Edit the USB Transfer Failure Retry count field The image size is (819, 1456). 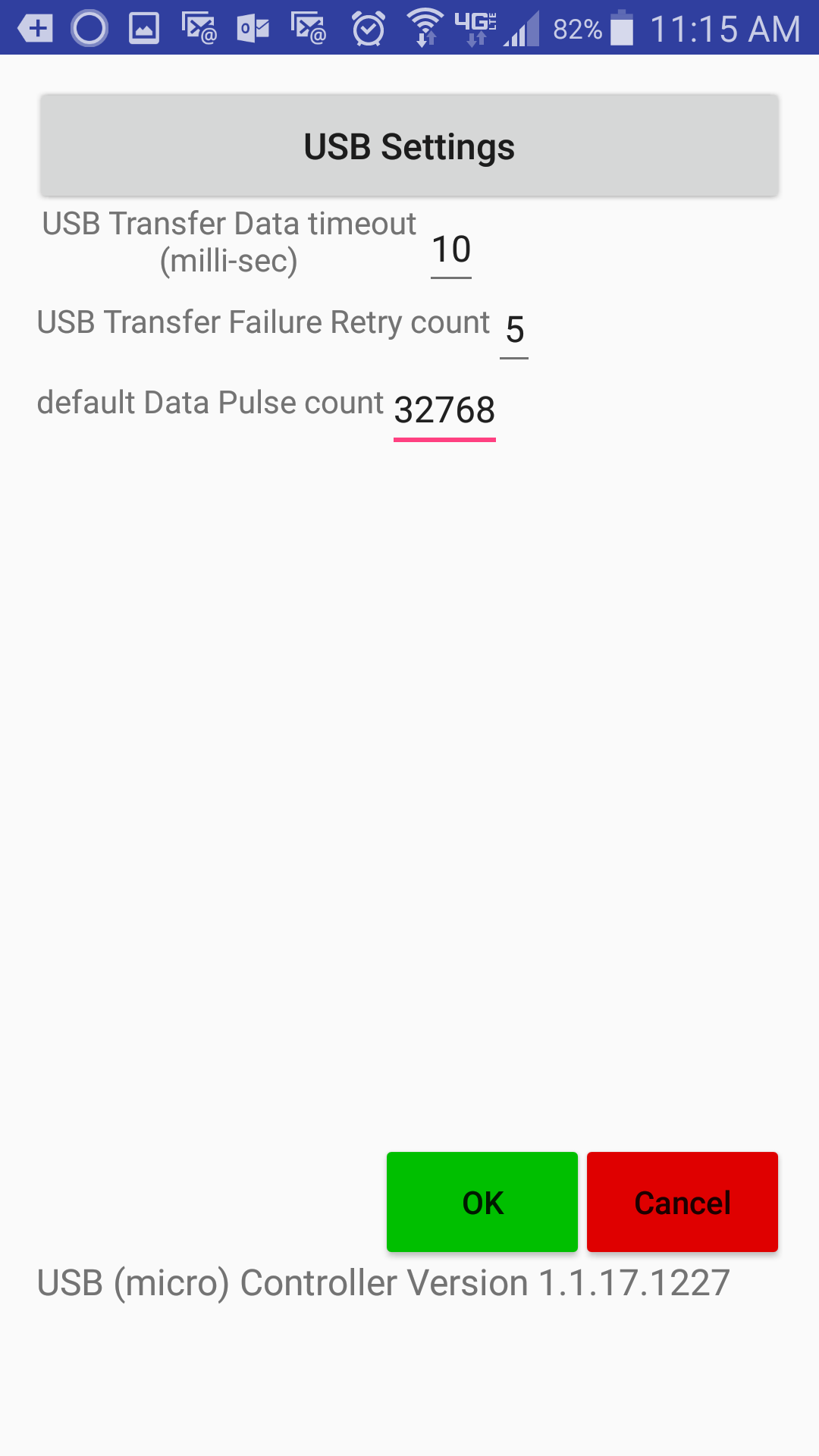coord(514,331)
